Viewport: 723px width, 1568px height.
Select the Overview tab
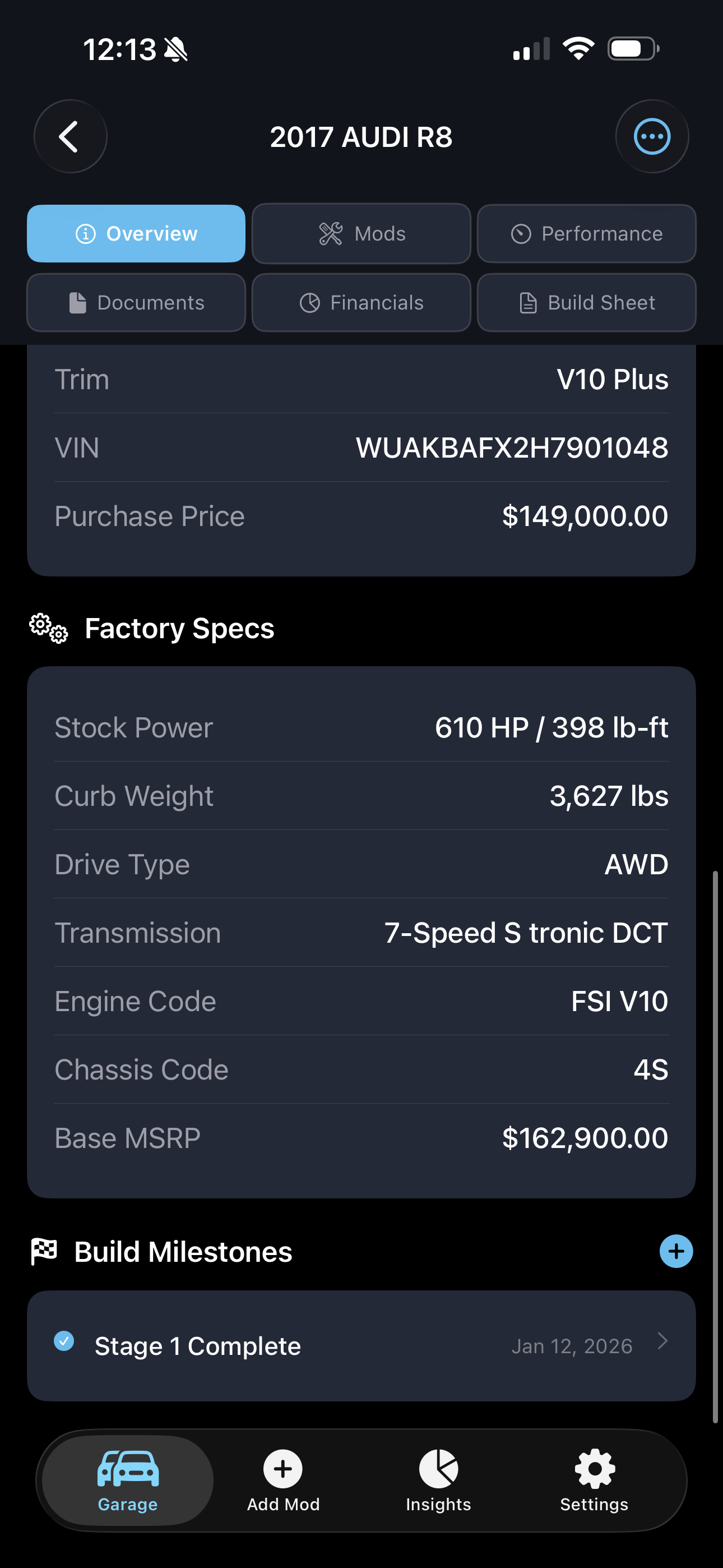[x=136, y=234]
